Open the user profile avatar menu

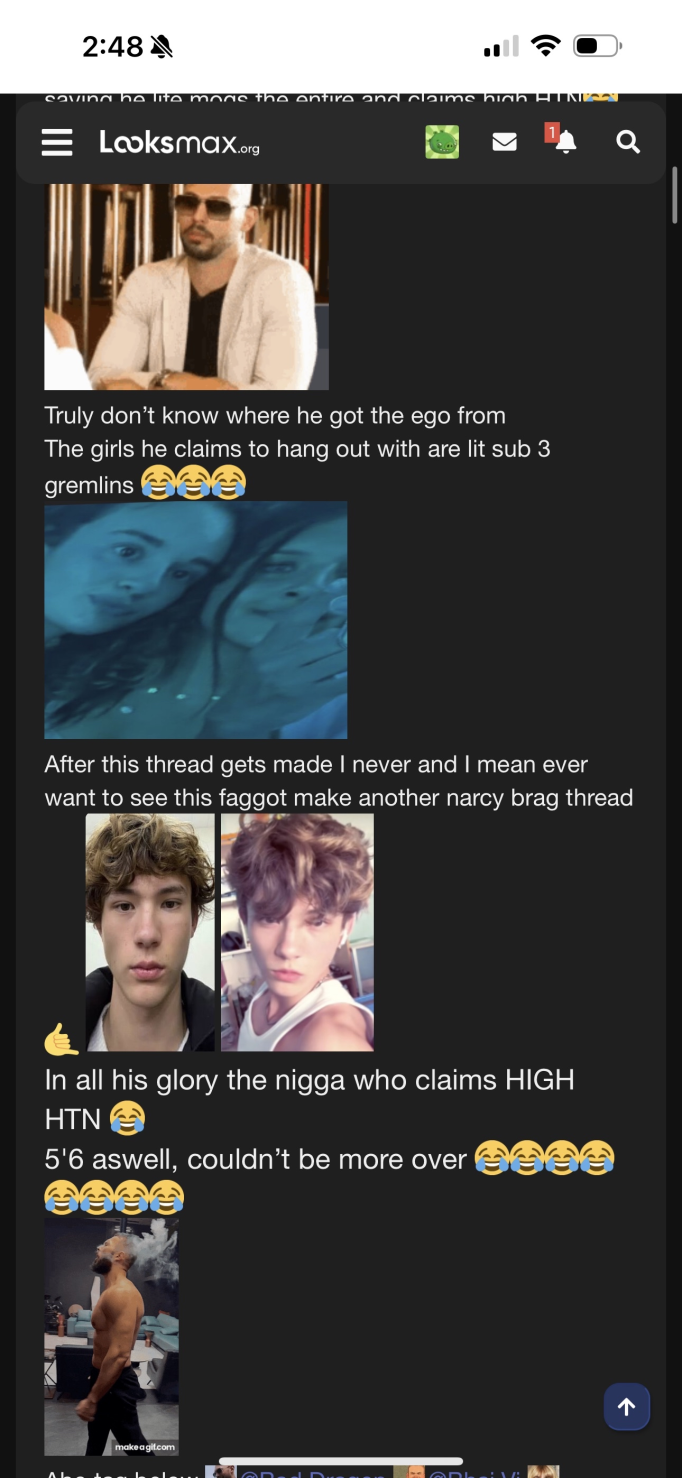(441, 142)
